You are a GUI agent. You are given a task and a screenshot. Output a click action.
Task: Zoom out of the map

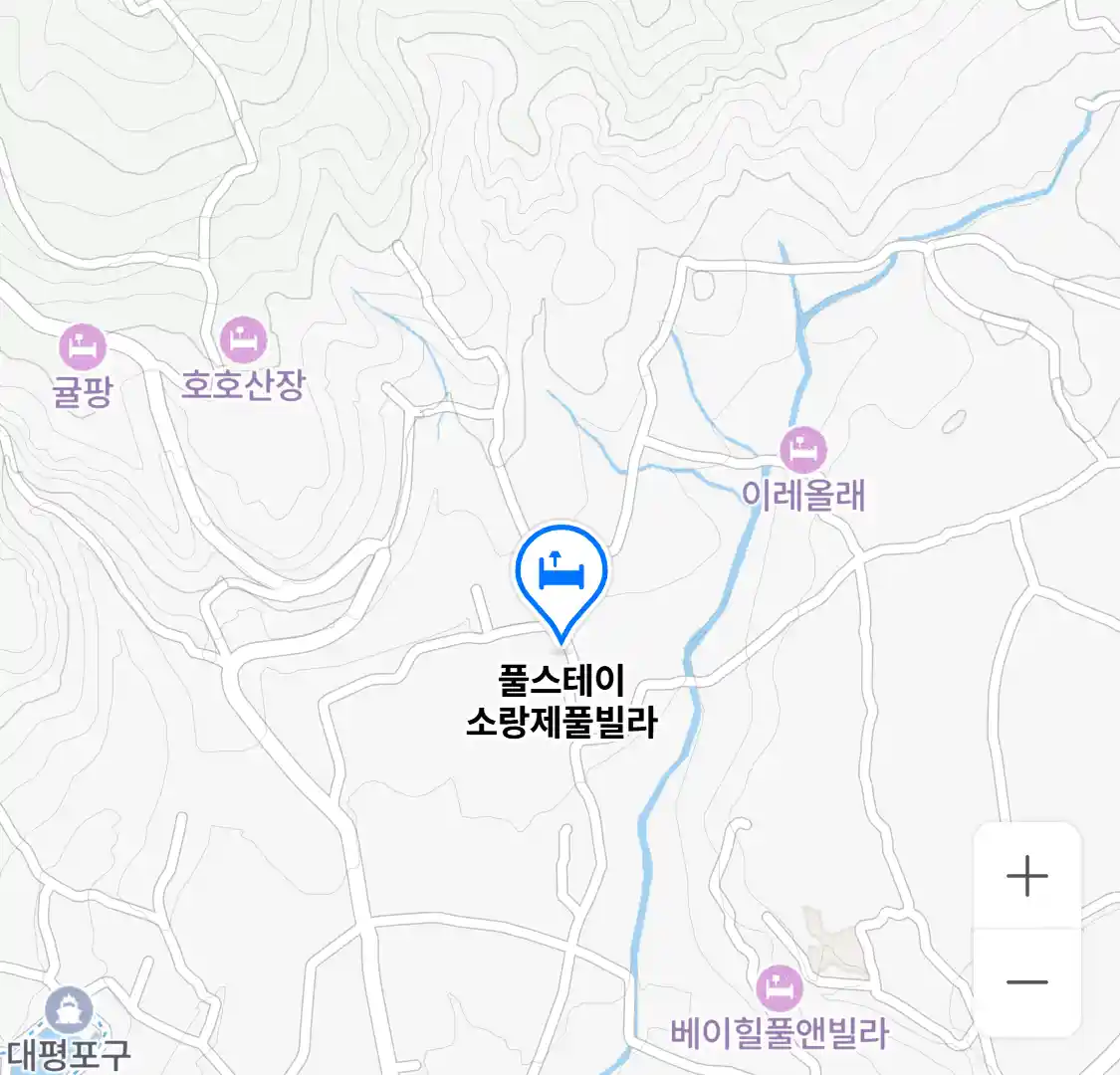tap(1026, 982)
